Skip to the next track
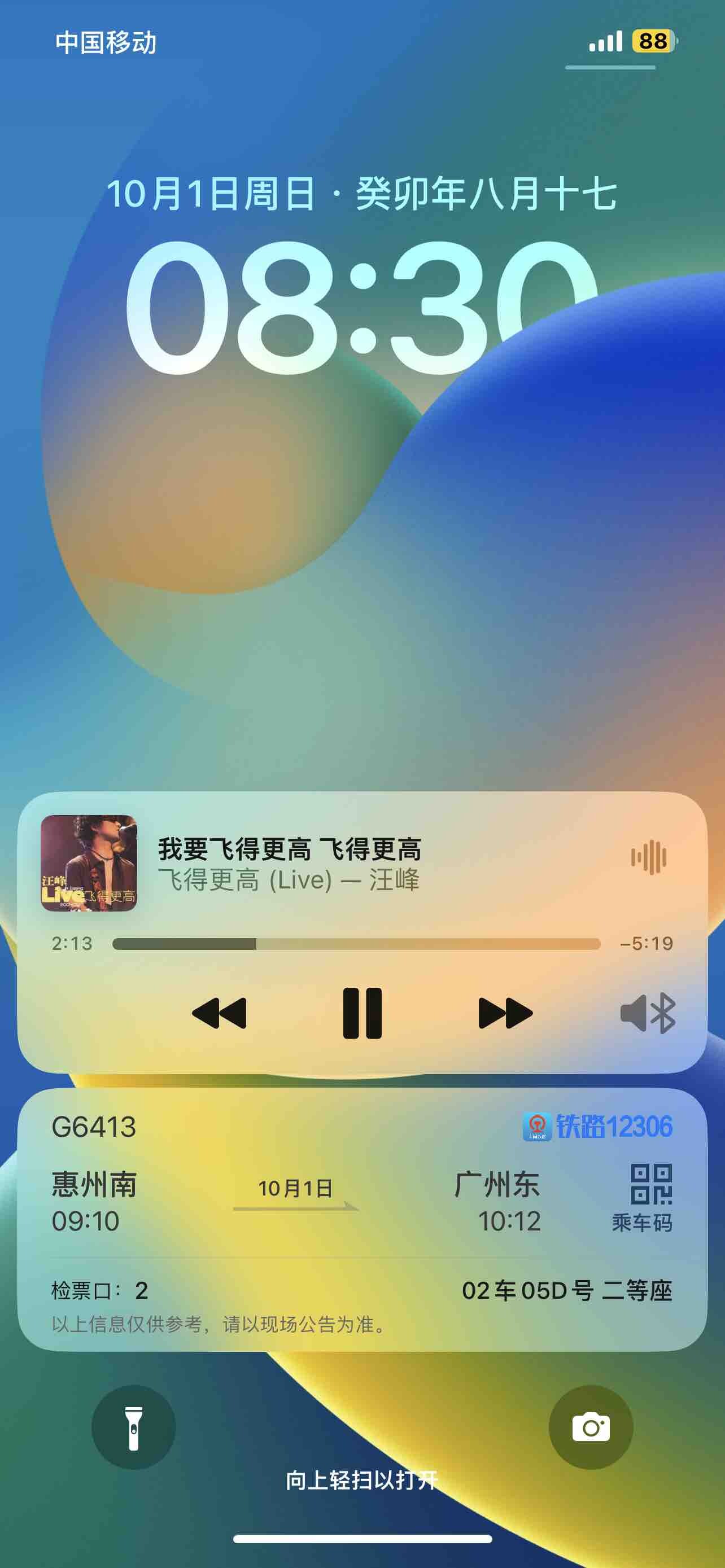Image resolution: width=725 pixels, height=1568 pixels. click(505, 1013)
